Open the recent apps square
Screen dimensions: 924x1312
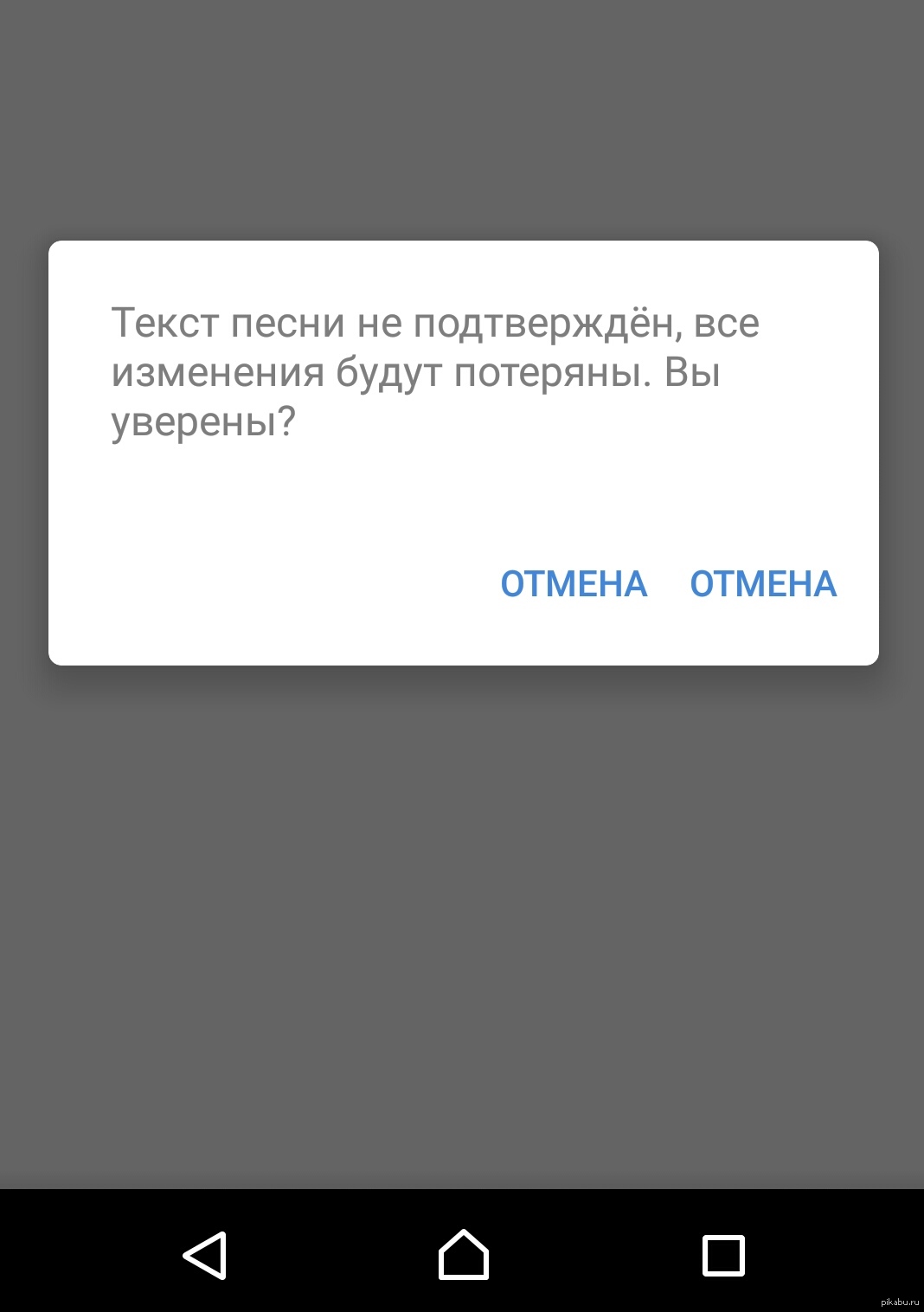pos(723,1255)
